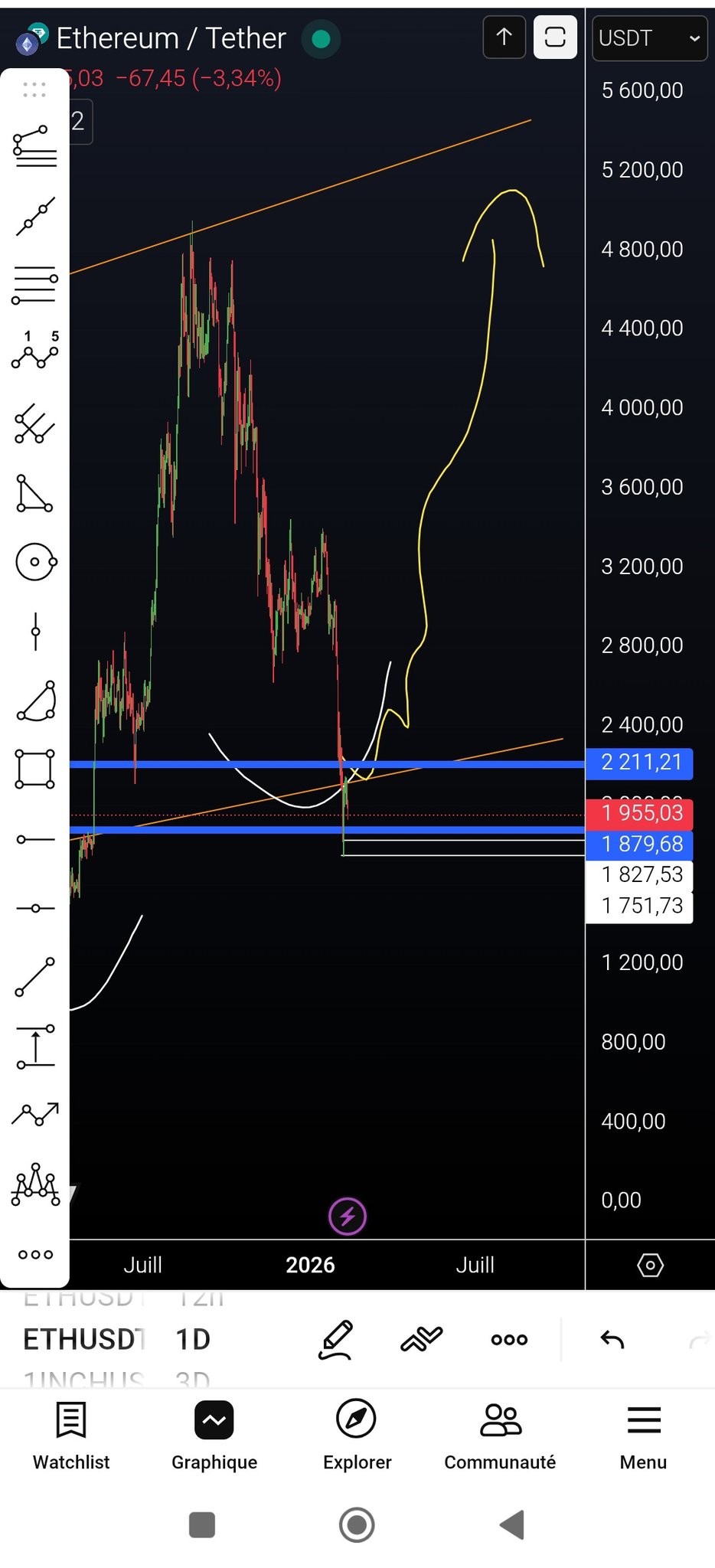Pick the pitchfork drawing tool
The image size is (715, 1568).
pos(35,423)
